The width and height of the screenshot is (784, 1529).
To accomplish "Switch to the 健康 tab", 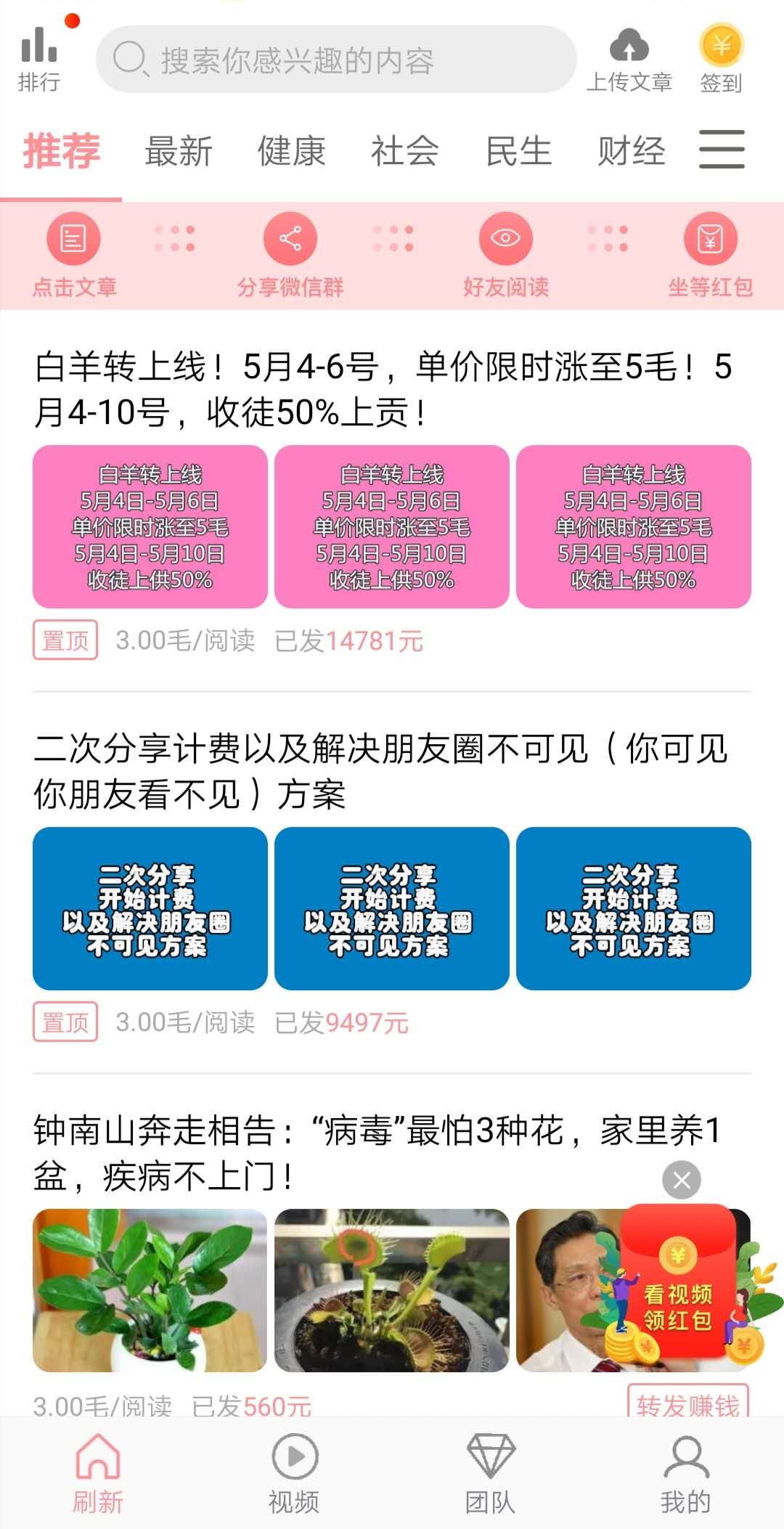I will coord(292,152).
